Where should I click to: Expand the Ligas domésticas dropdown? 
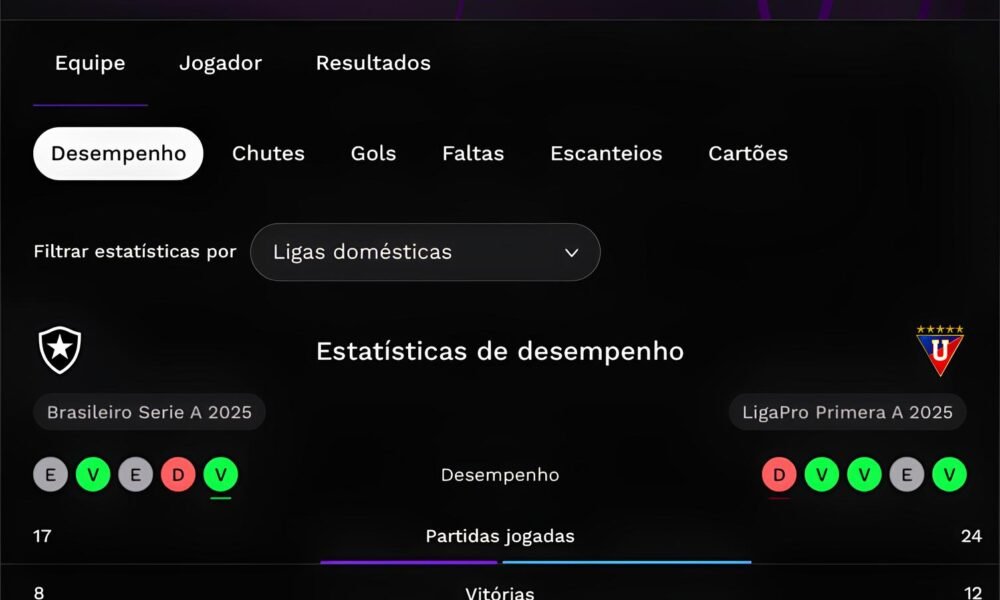point(425,252)
